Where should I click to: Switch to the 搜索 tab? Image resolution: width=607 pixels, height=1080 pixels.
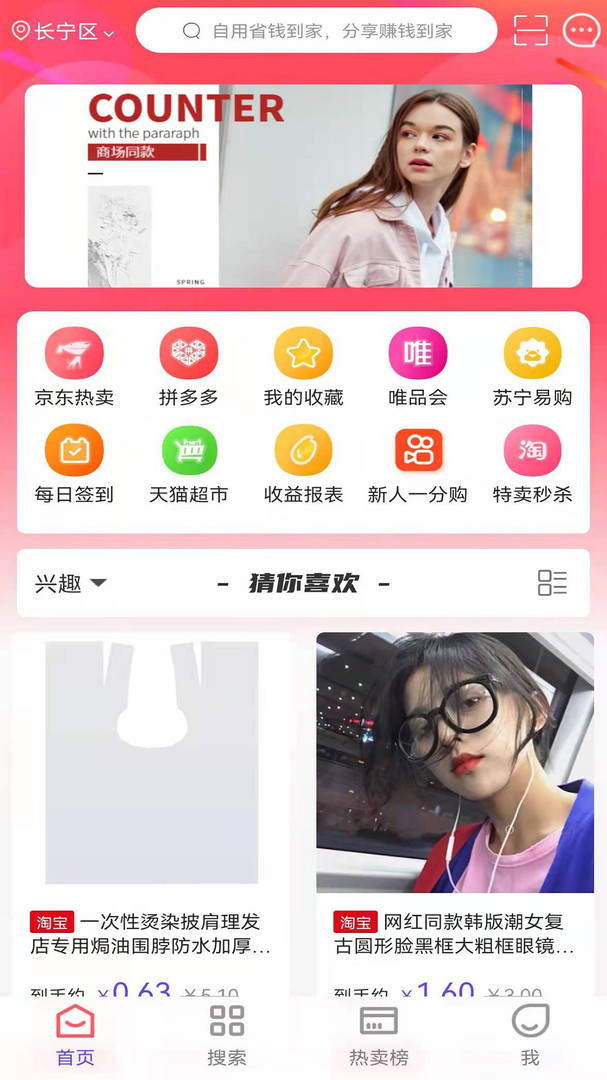227,1037
